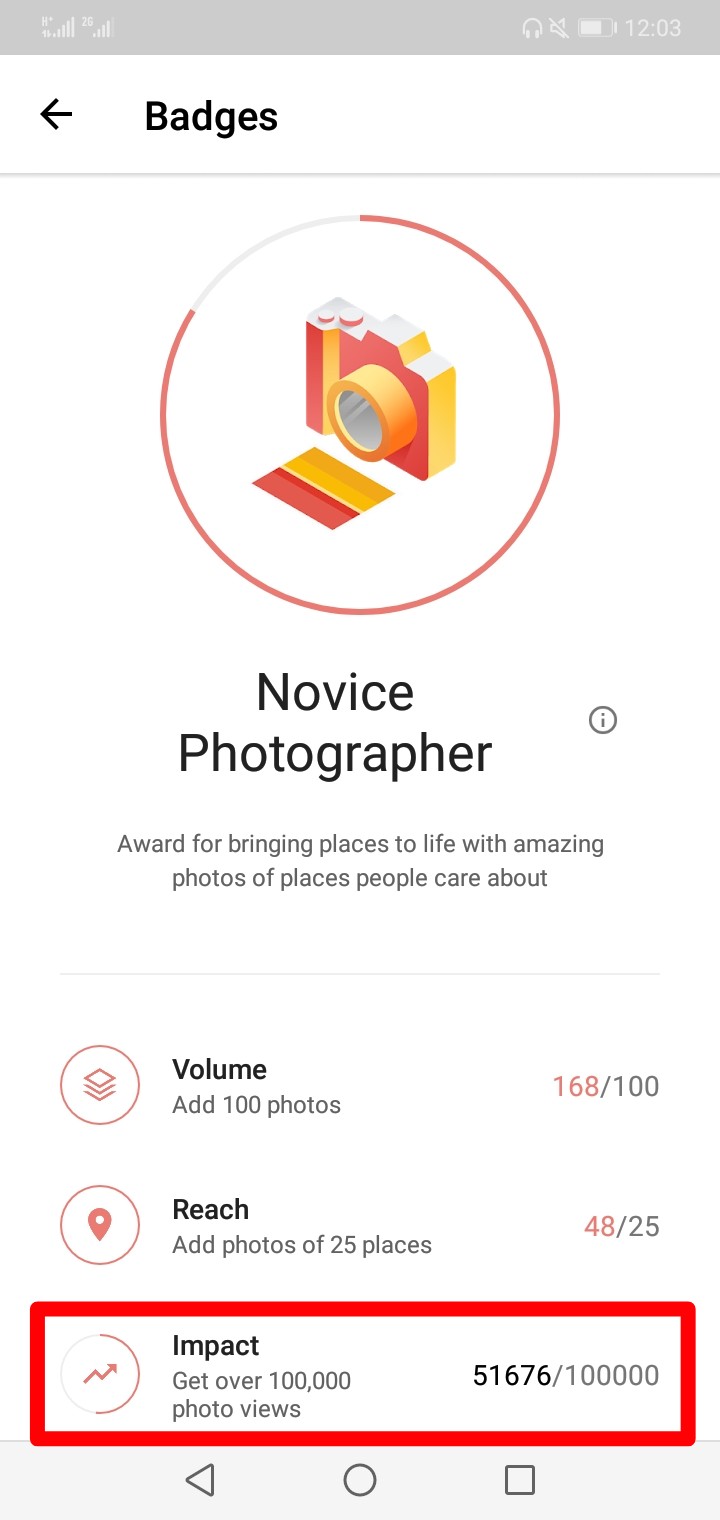Tap the Android recents square button
The image size is (720, 1520).
[x=518, y=1479]
